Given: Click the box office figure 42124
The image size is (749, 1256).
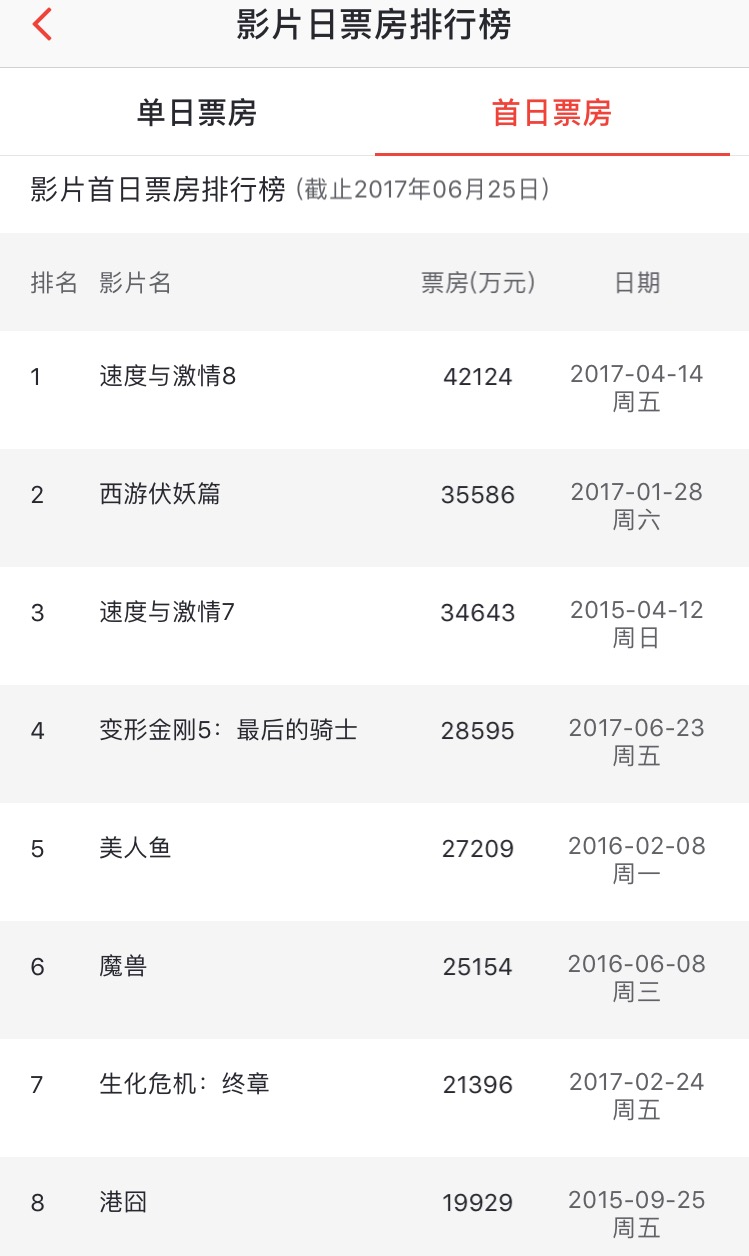Looking at the screenshot, I should click(479, 378).
